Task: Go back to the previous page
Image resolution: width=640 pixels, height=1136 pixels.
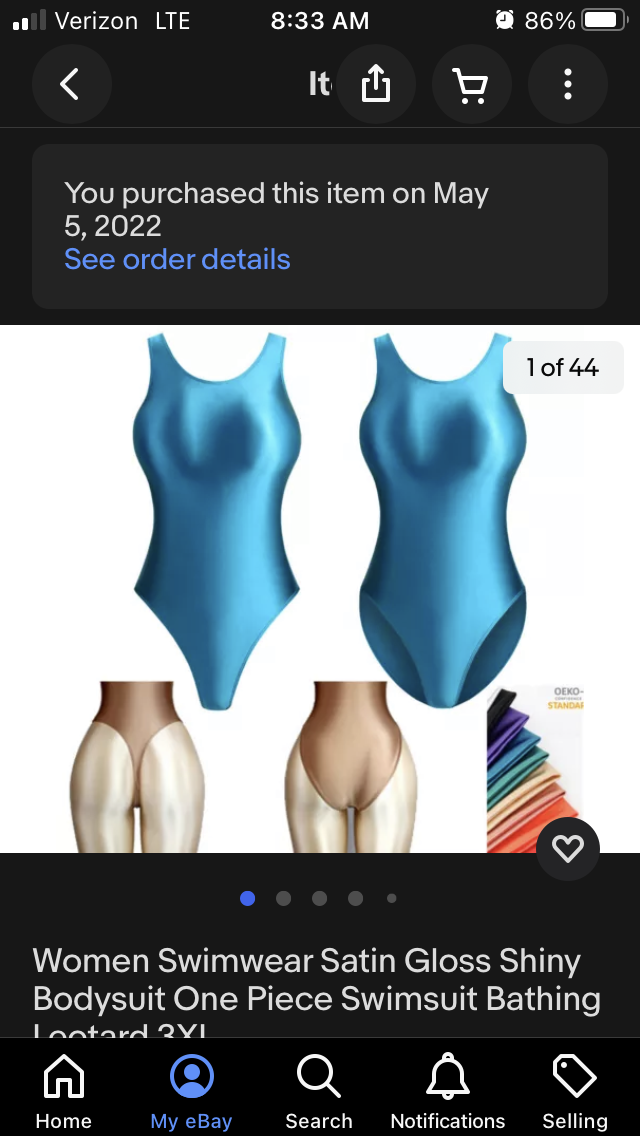Action: (71, 85)
